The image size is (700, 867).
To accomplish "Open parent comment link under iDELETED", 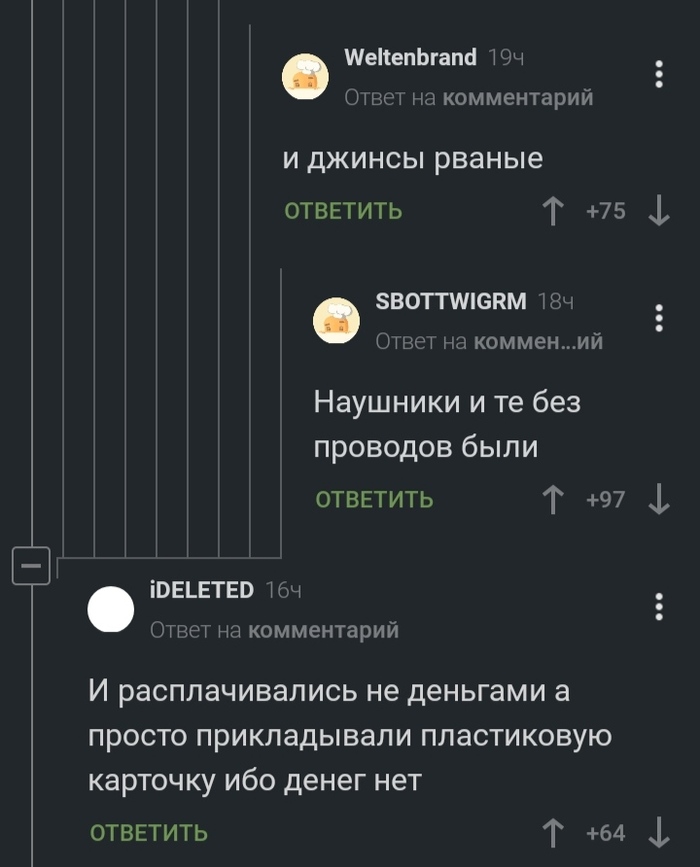I will [x=322, y=629].
